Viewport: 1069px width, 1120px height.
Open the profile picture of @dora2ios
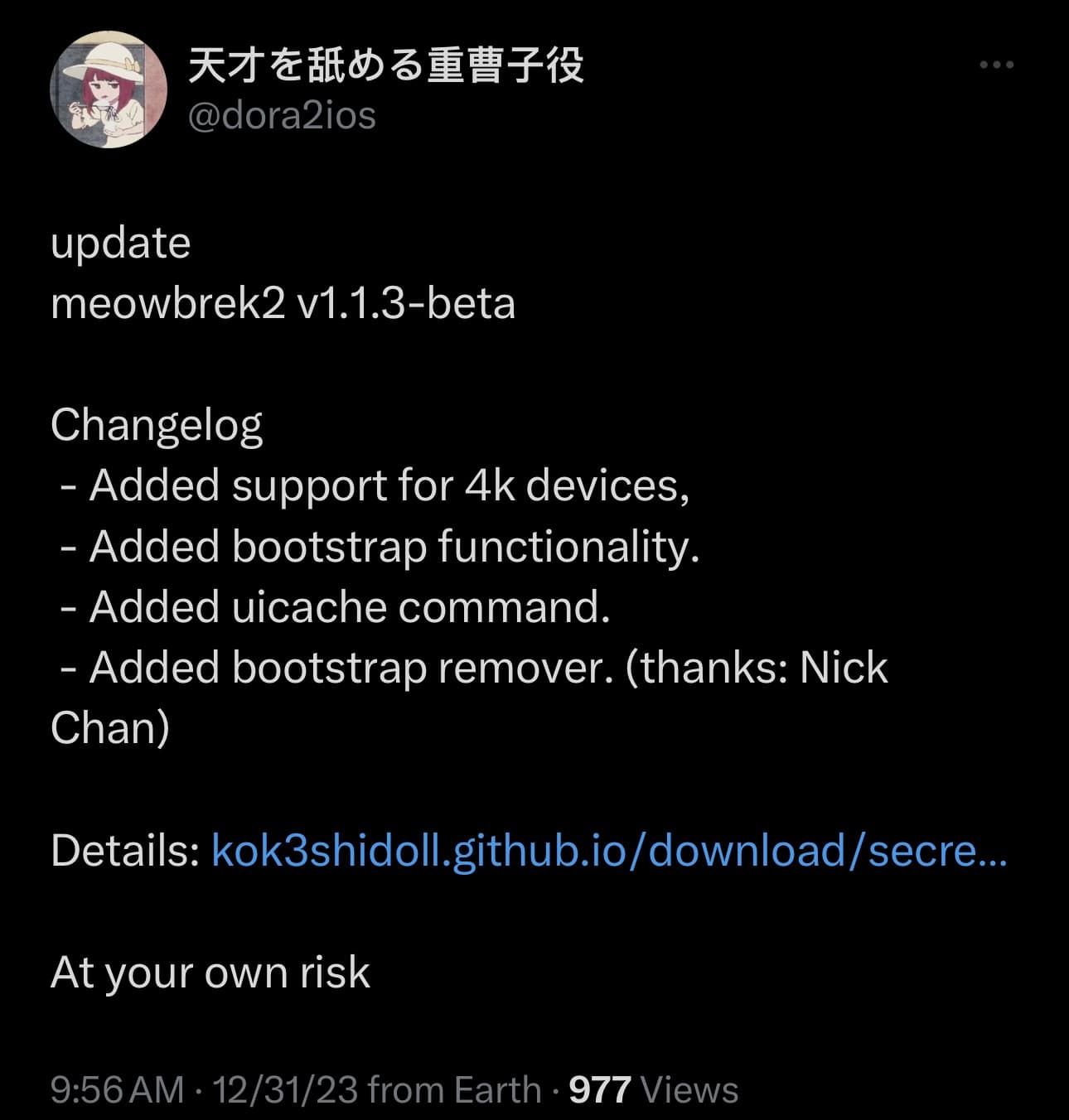click(109, 89)
